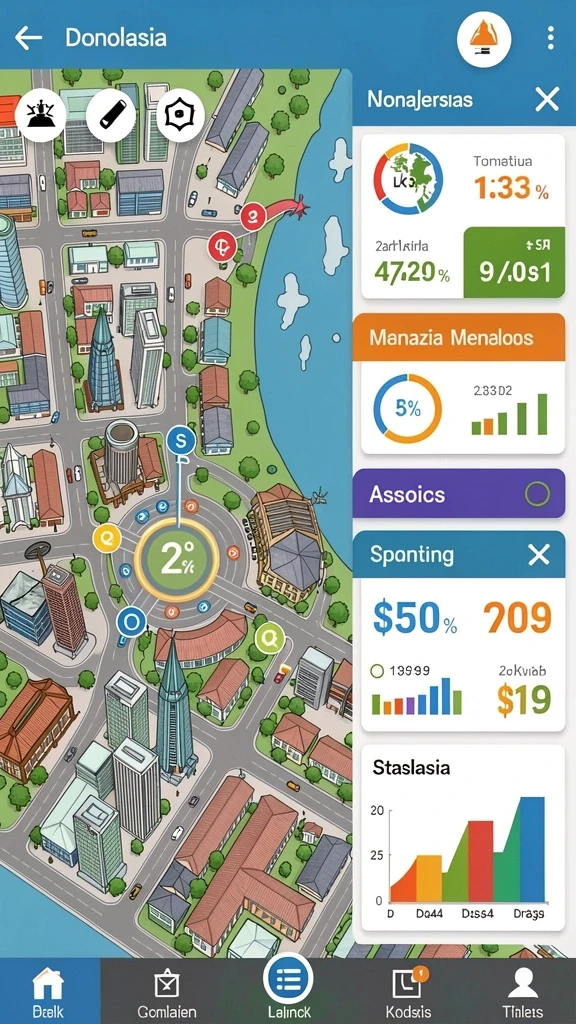This screenshot has width=576, height=1024.
Task: Open the Manazia Menaloos section
Action: pyautogui.click(x=458, y=338)
